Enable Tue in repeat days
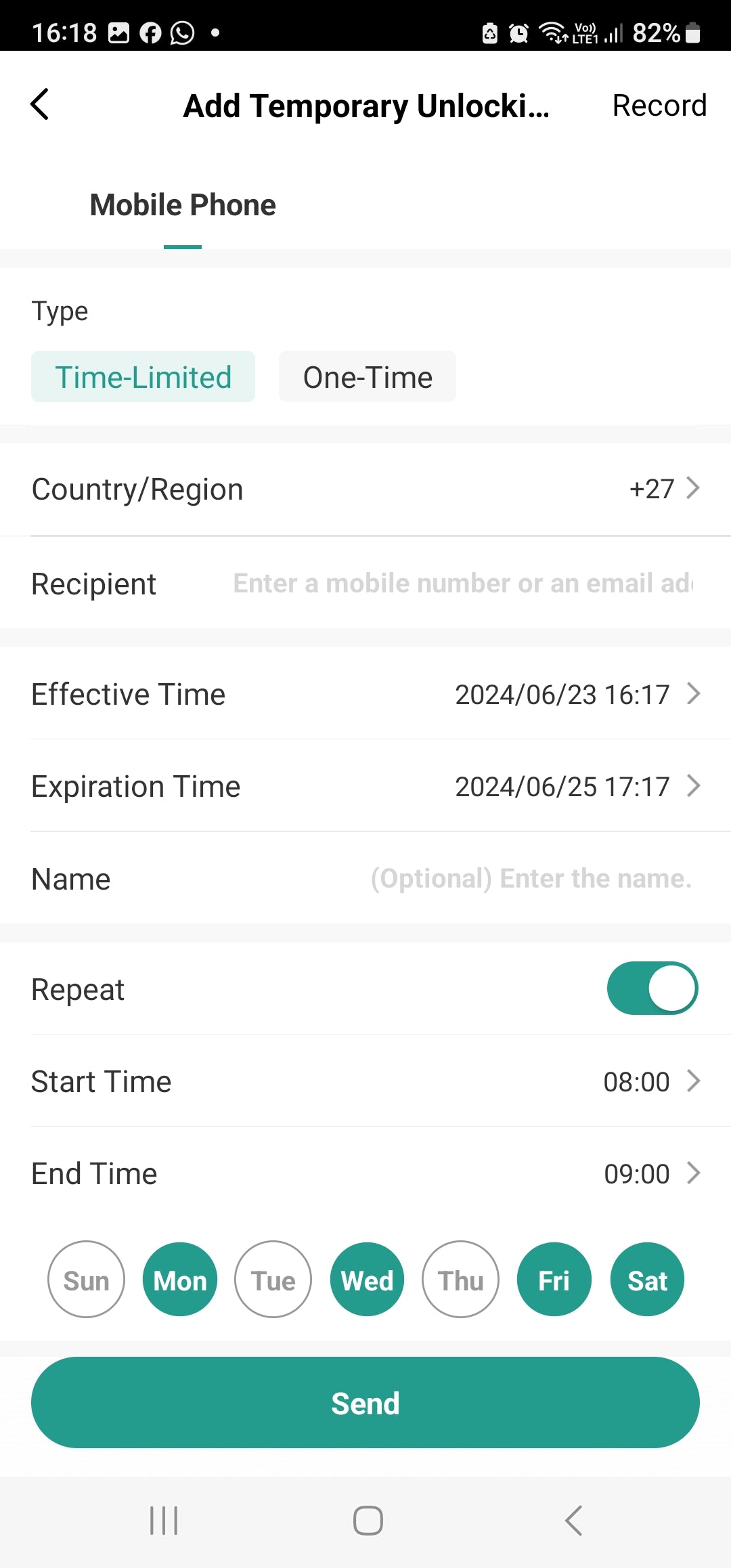 pos(273,1280)
